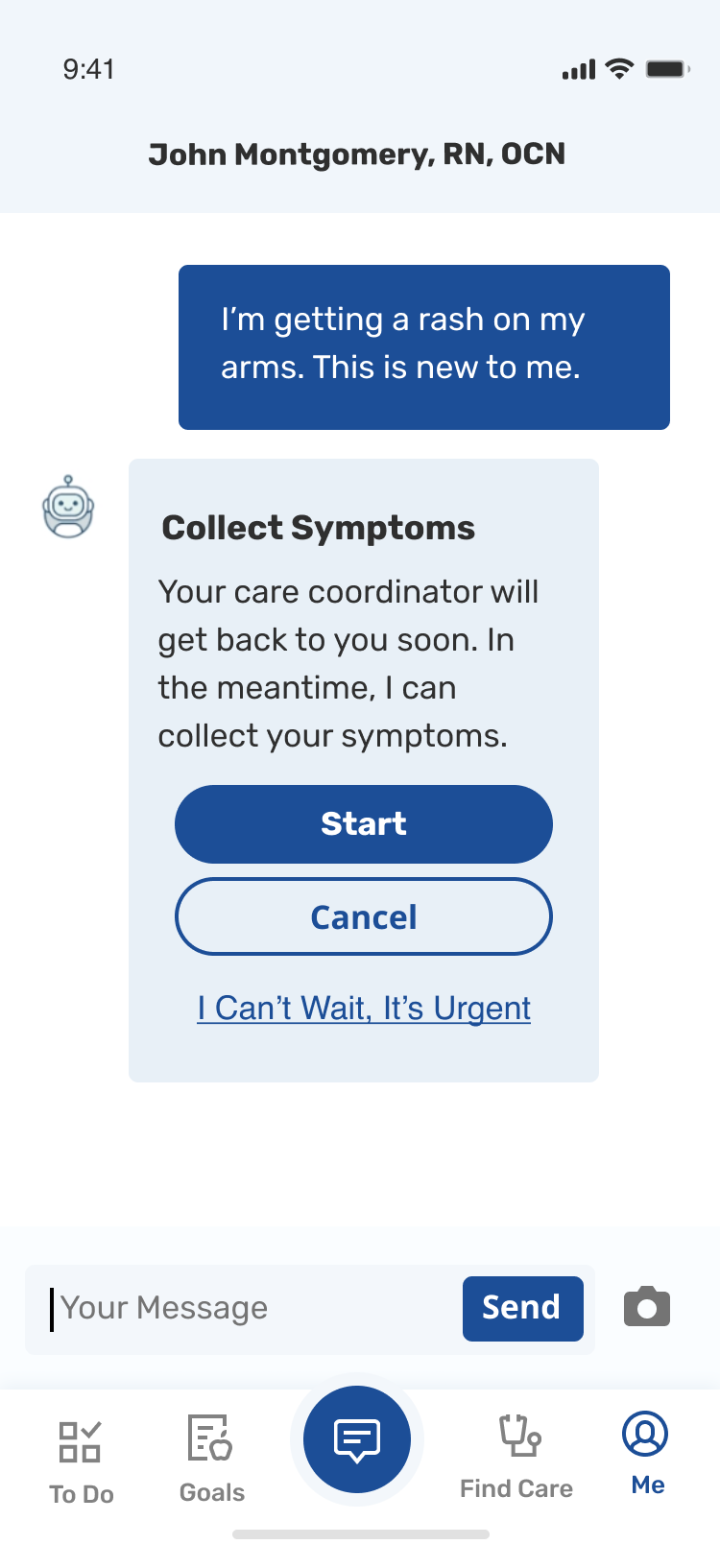
Task: Attach a photo with the camera icon
Action: (x=647, y=1307)
